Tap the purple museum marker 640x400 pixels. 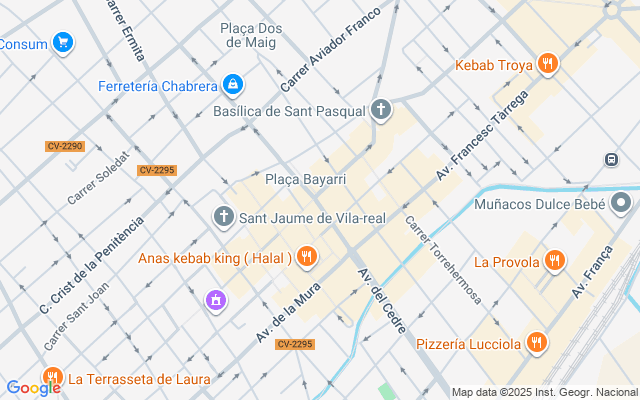pos(216,301)
